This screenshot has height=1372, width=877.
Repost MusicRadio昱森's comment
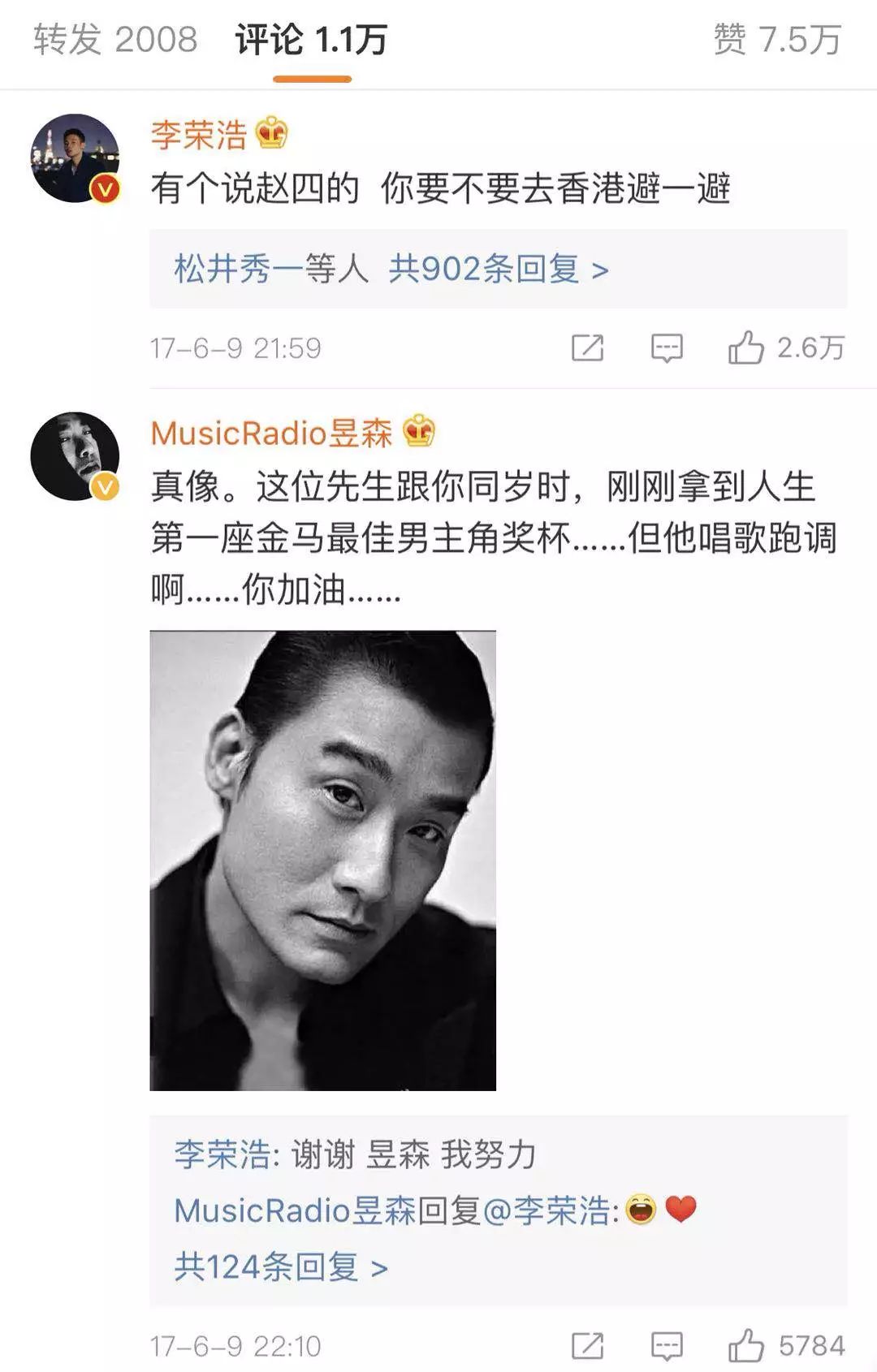(x=587, y=1345)
